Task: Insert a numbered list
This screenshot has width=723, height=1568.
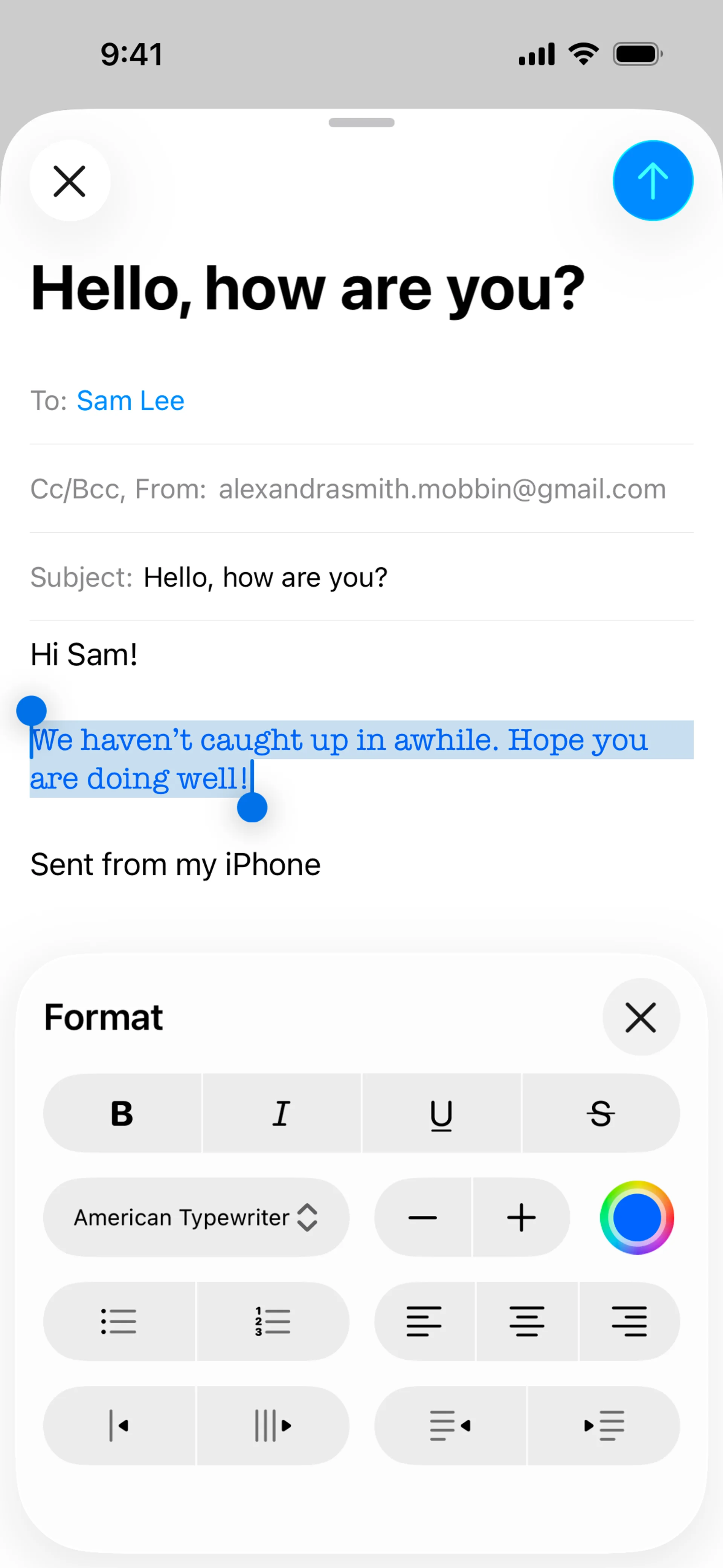Action: point(273,1322)
